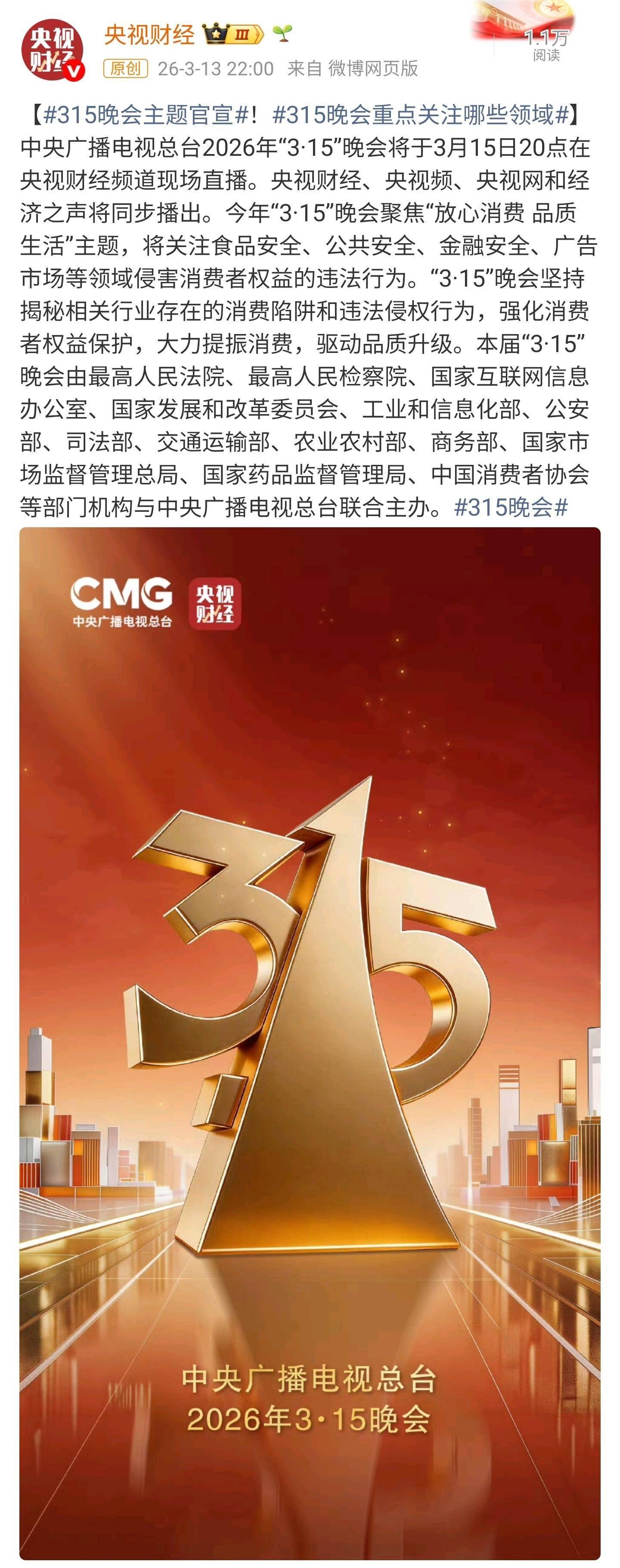Tap the crown membership badge beside 央视财经
The width and height of the screenshot is (620, 1568).
pos(233,35)
